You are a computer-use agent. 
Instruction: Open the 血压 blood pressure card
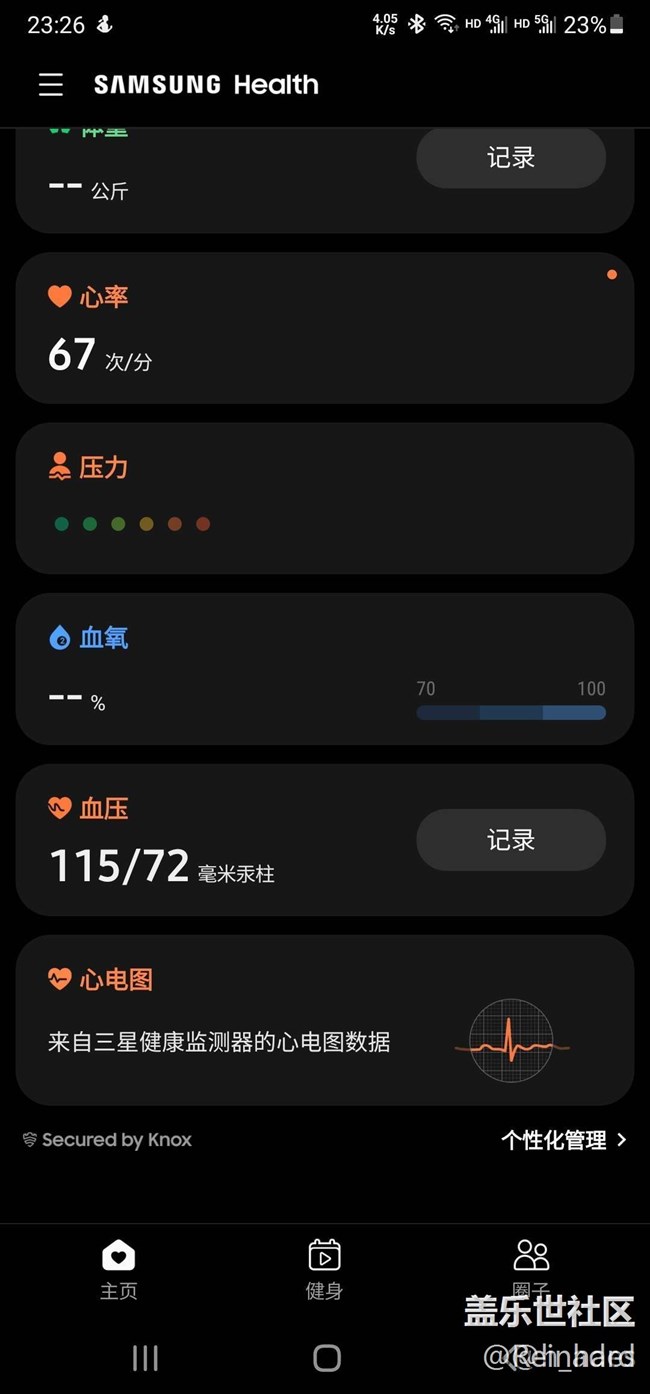coord(220,840)
